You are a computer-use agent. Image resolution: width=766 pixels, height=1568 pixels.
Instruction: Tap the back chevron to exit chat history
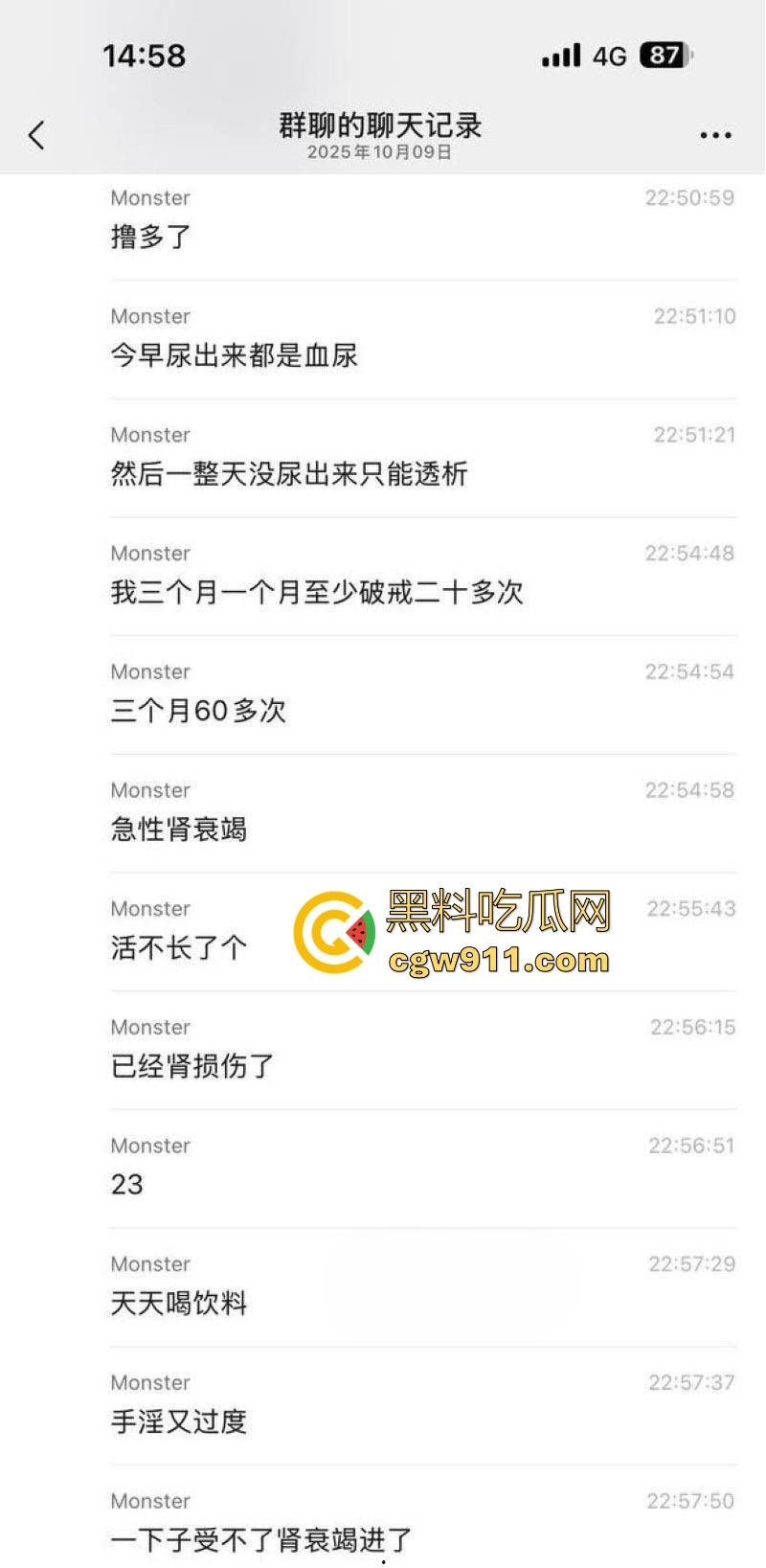click(36, 134)
